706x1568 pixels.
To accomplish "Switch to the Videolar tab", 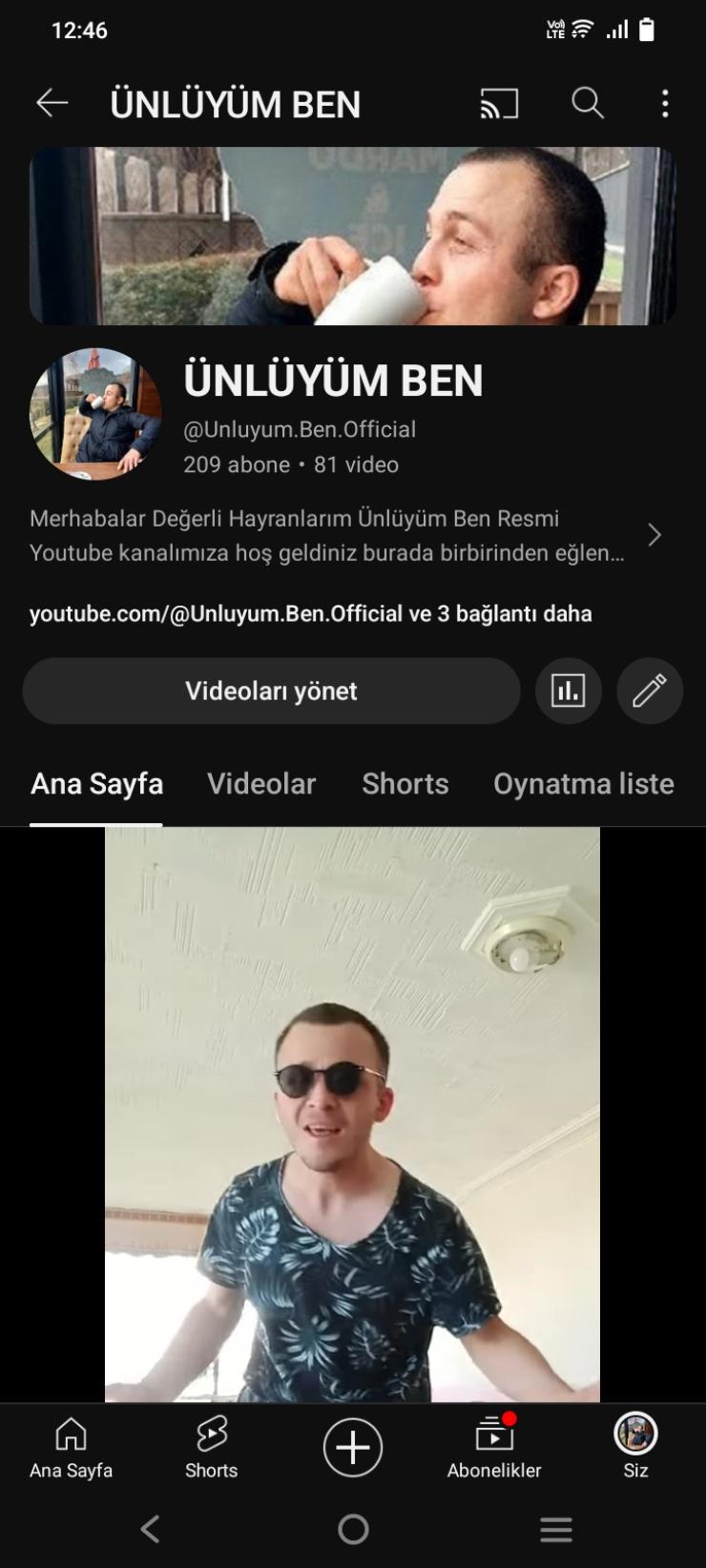I will (x=261, y=783).
